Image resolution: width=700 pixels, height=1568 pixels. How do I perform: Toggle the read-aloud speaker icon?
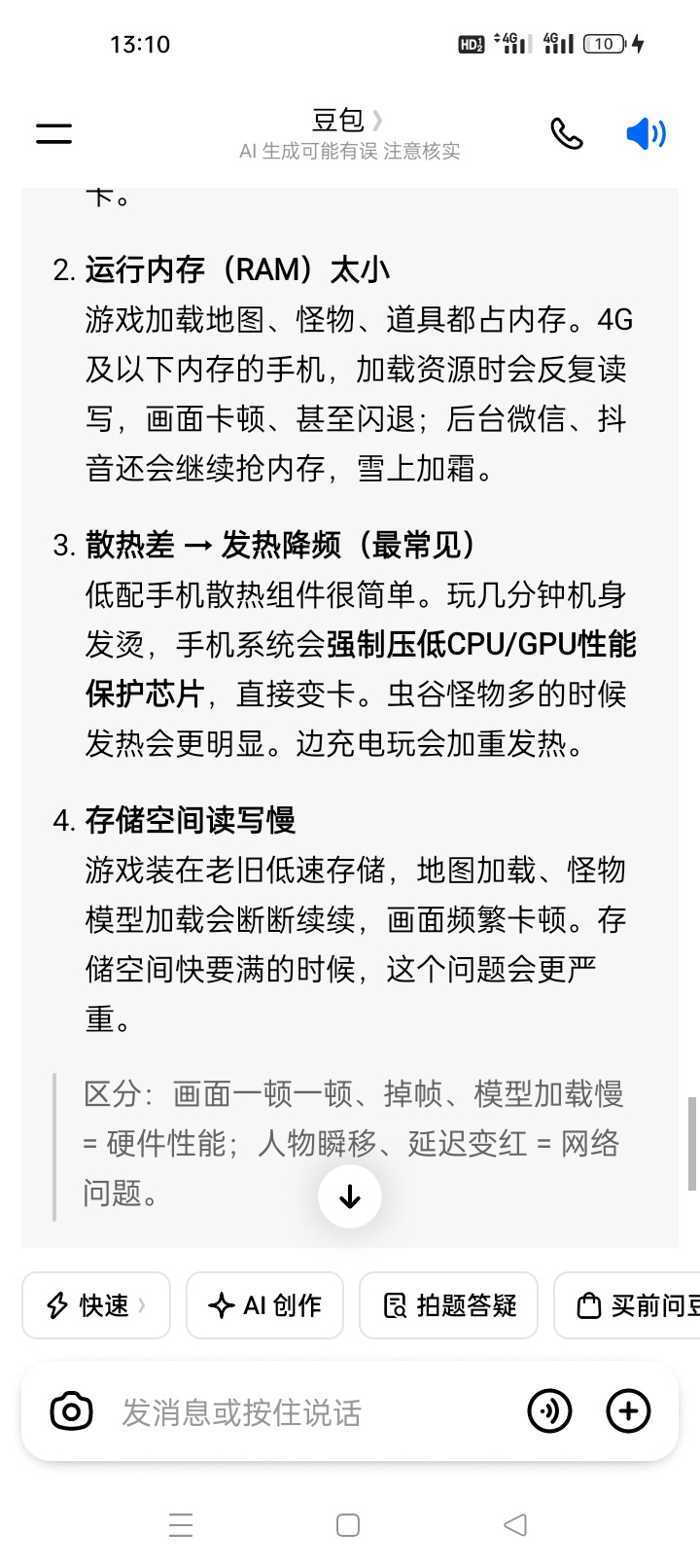646,133
